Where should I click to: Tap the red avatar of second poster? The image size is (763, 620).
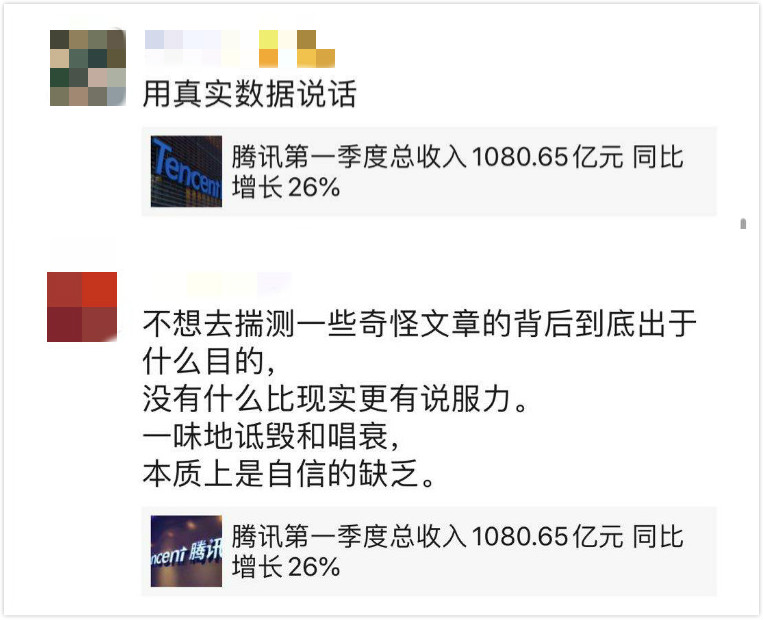[x=82, y=306]
